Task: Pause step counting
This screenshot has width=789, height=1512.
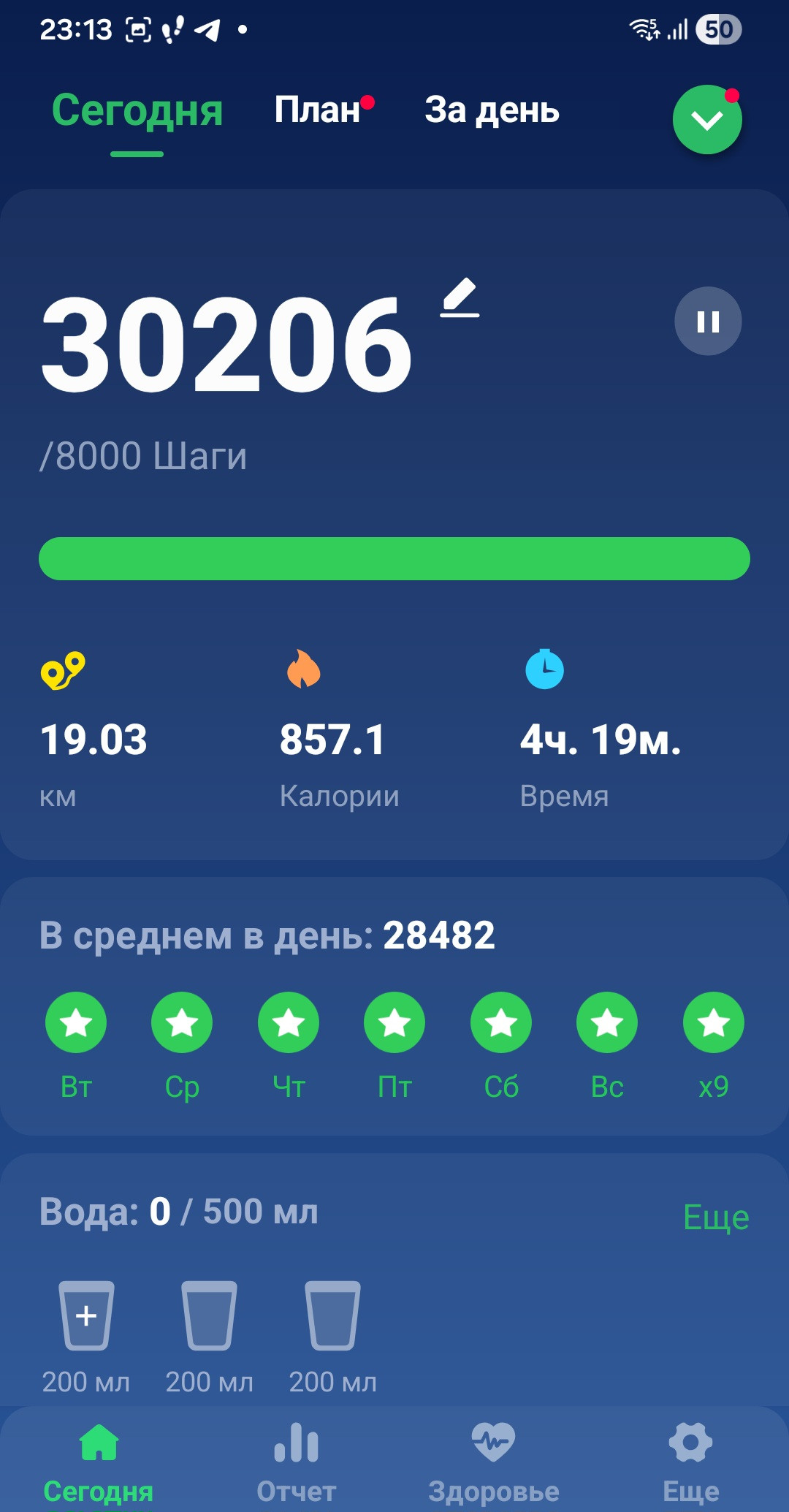Action: [708, 321]
